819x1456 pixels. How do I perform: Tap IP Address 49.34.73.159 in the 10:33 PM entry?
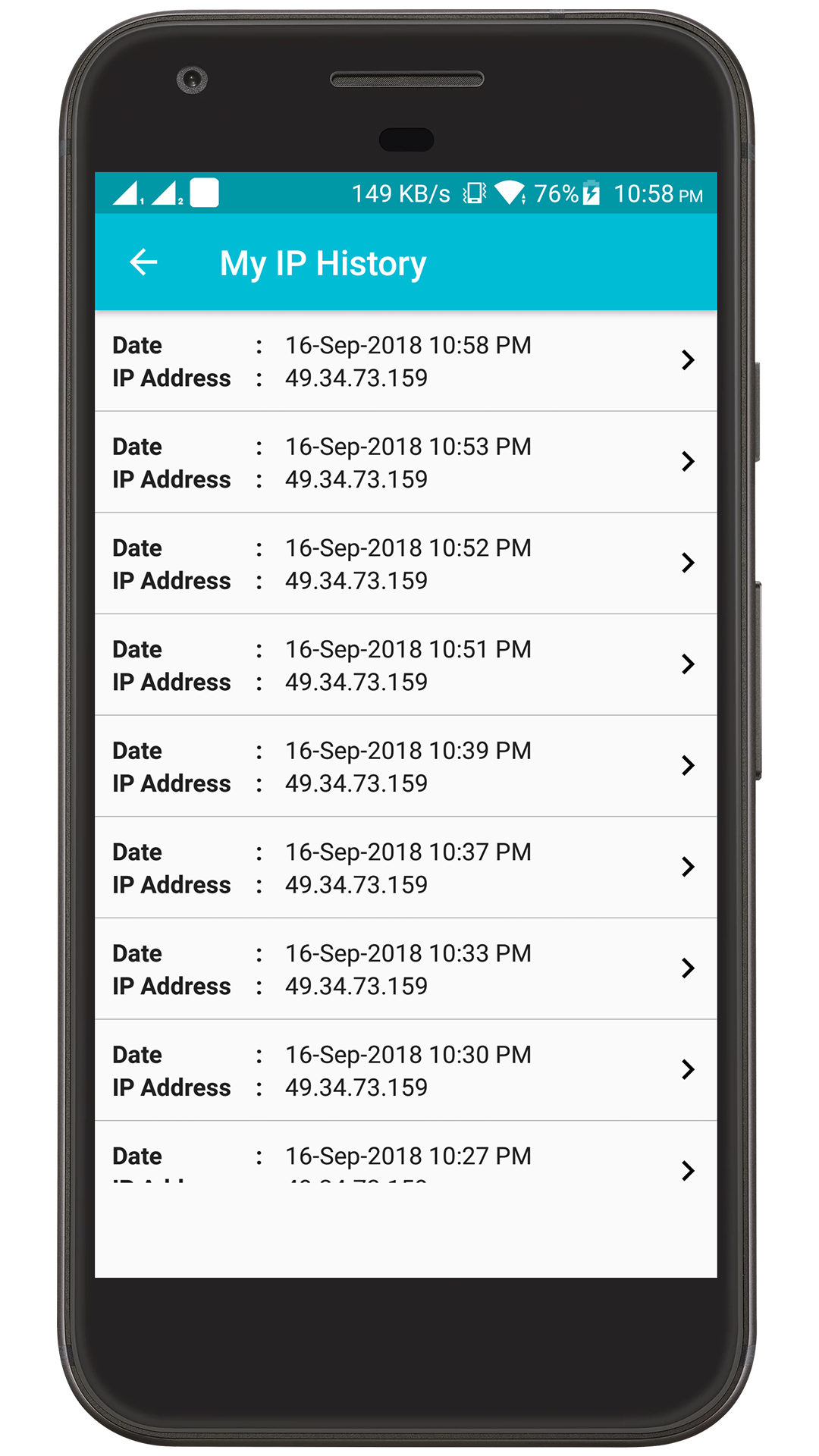click(x=356, y=986)
